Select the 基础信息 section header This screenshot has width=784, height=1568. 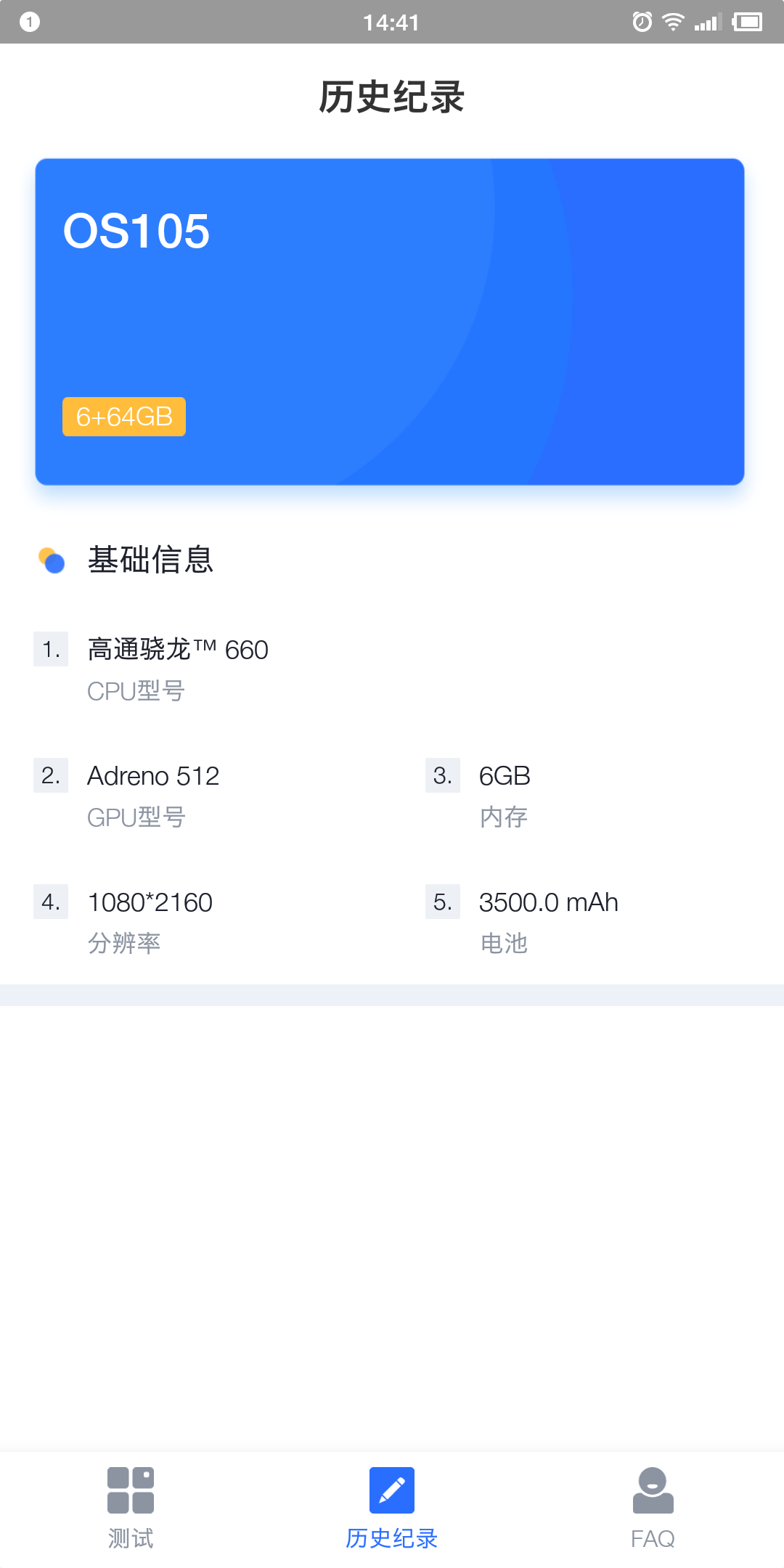click(x=151, y=560)
